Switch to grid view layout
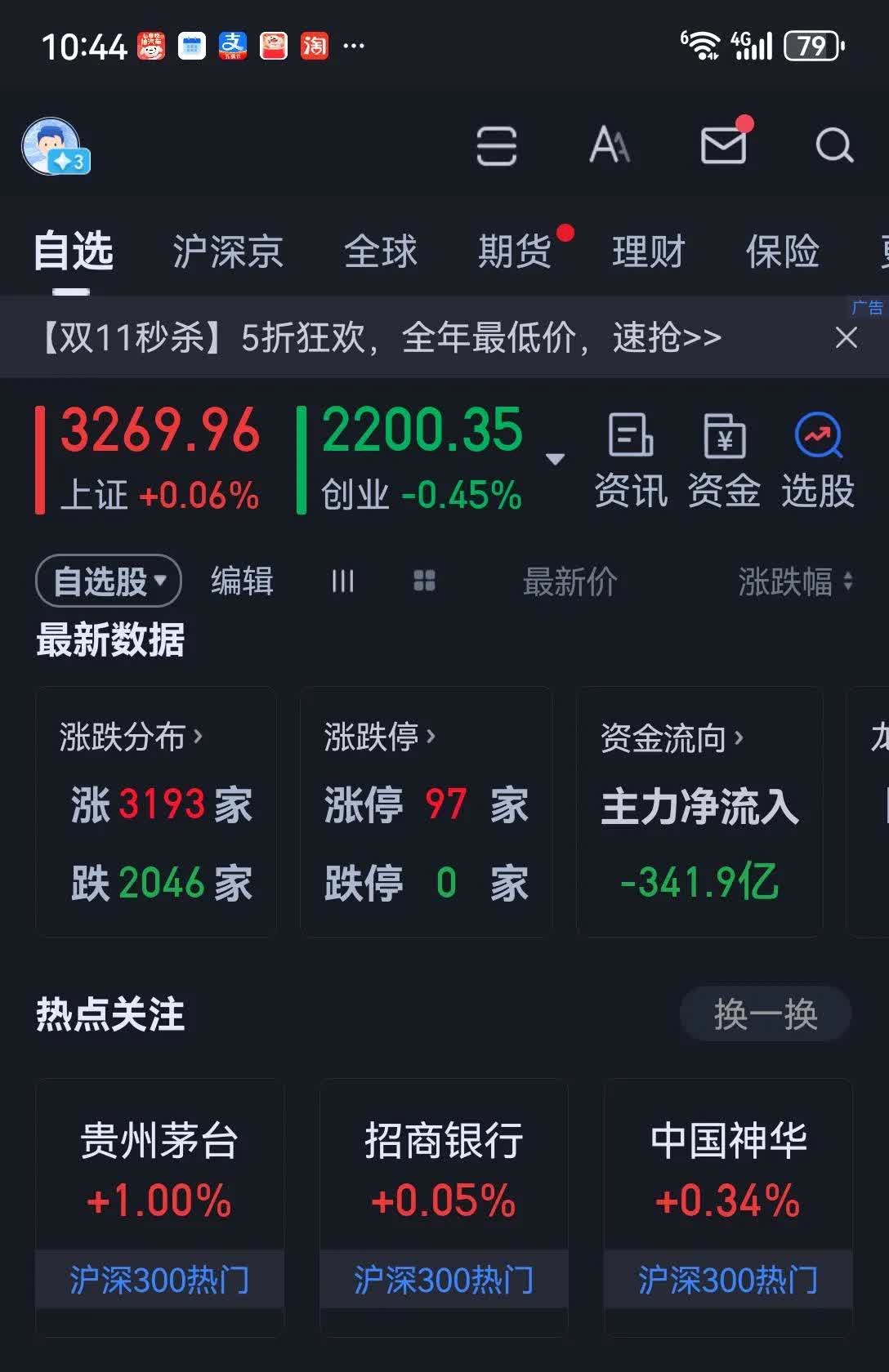The width and height of the screenshot is (889, 1372). click(x=422, y=581)
